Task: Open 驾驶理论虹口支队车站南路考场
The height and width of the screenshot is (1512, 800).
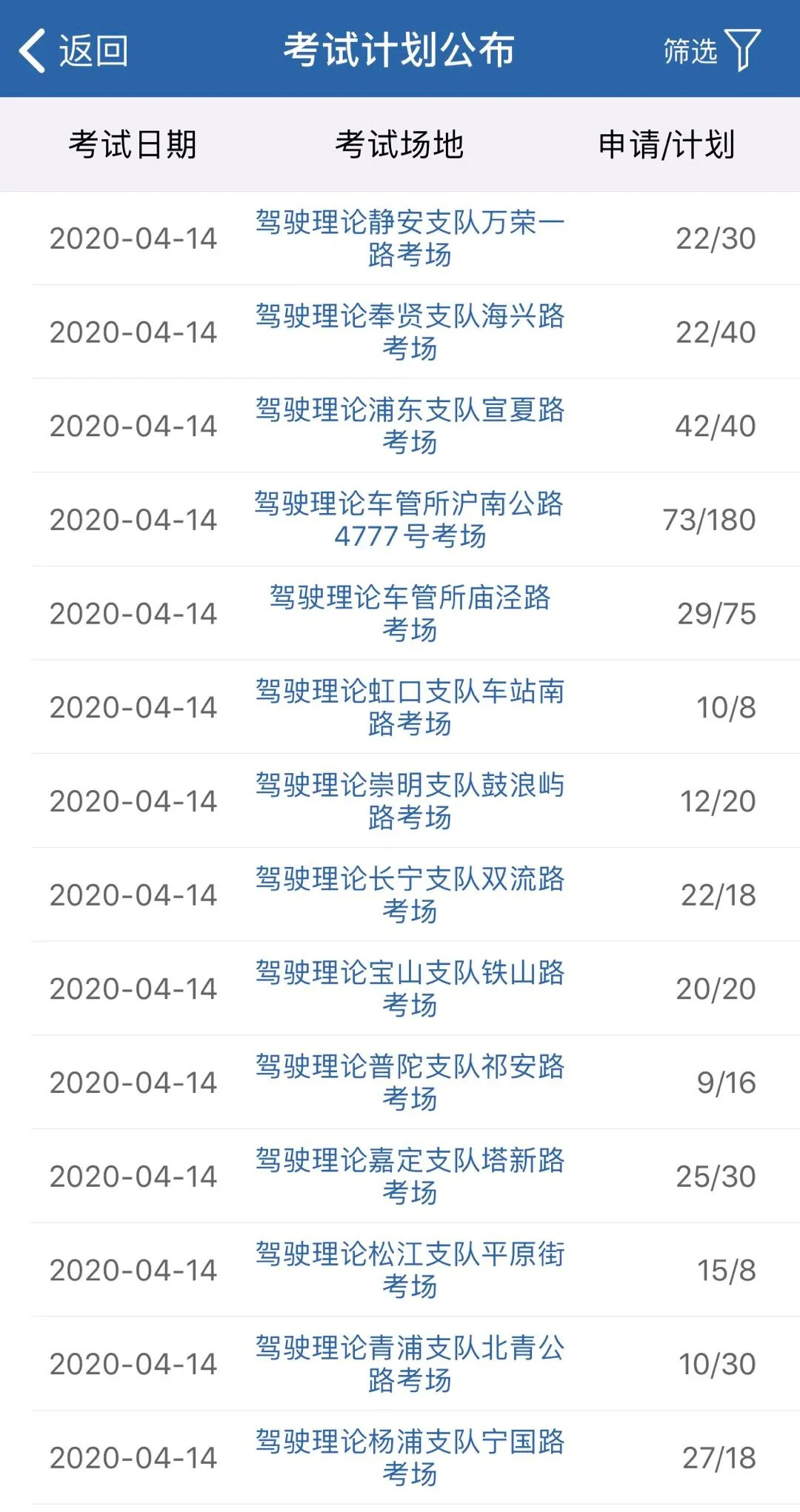Action: pyautogui.click(x=410, y=707)
